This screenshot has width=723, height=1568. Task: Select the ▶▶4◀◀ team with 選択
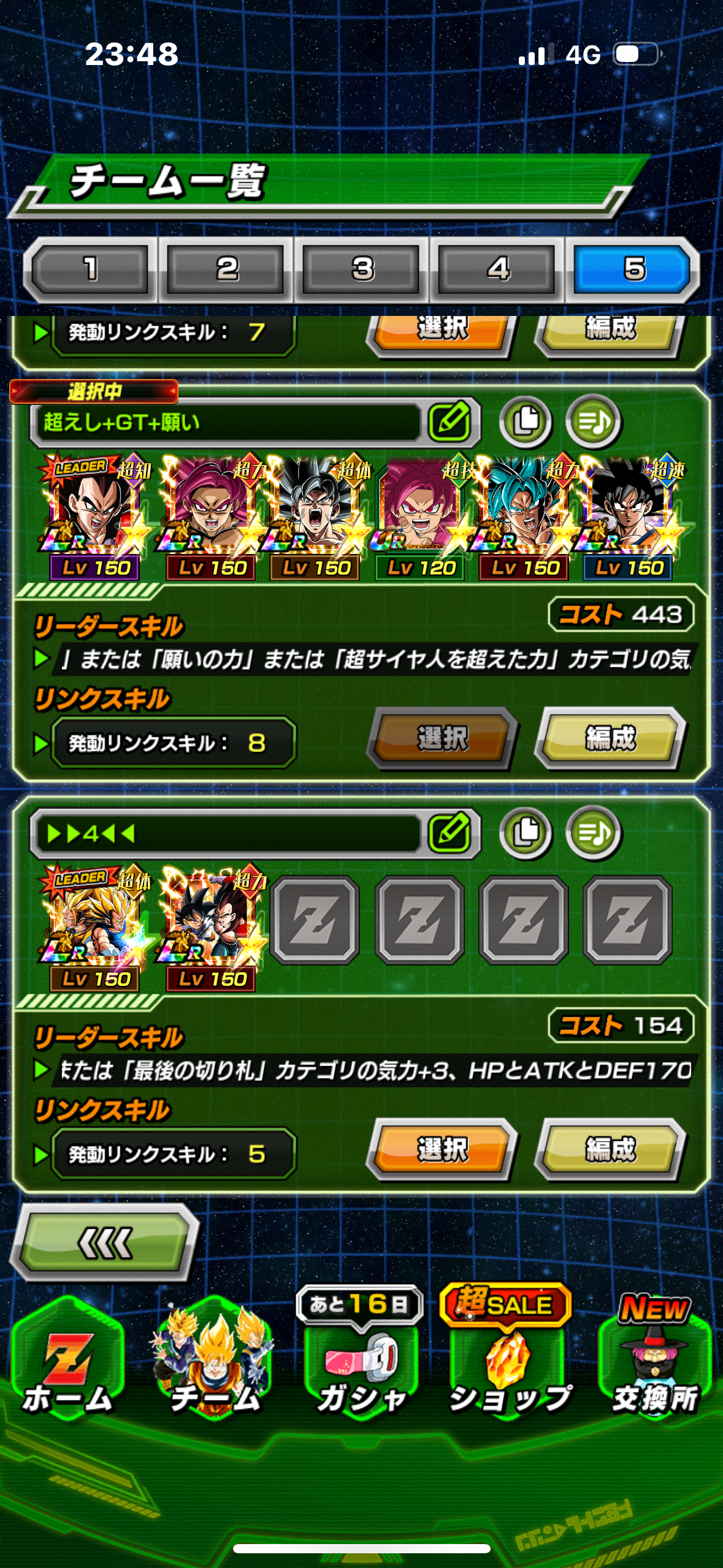(442, 1149)
